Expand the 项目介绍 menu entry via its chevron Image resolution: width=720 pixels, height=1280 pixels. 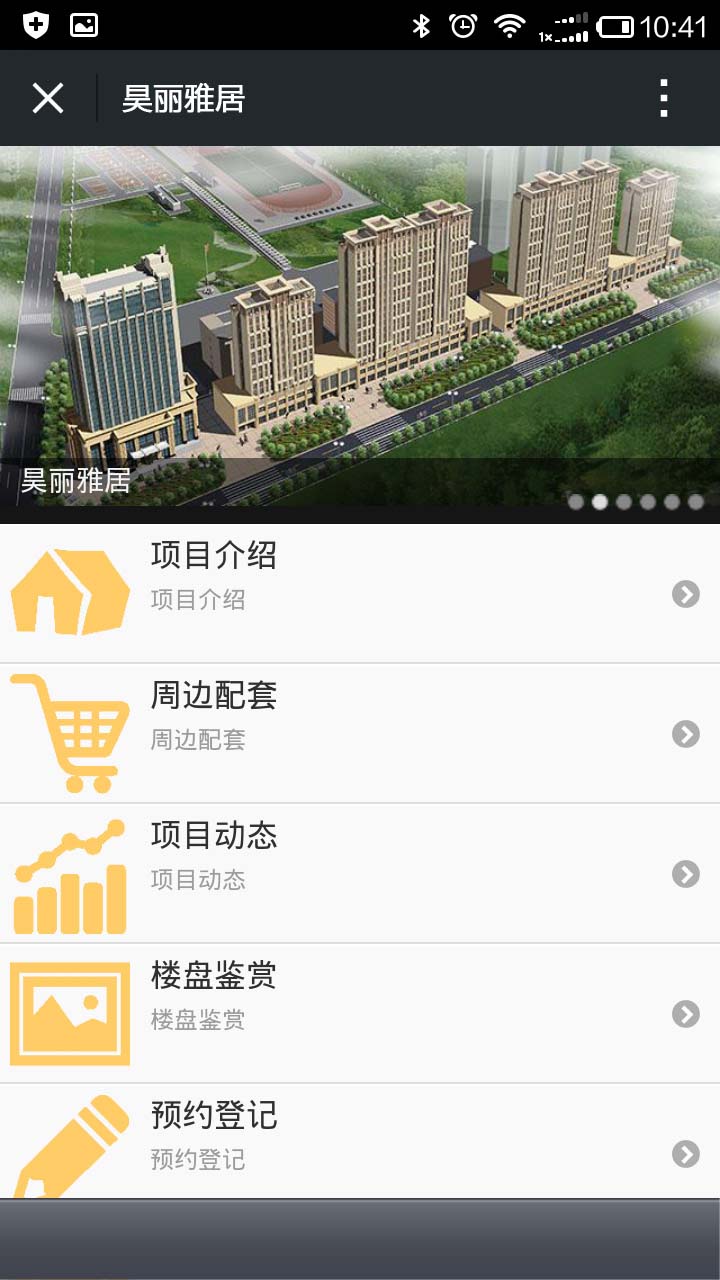[x=686, y=594]
